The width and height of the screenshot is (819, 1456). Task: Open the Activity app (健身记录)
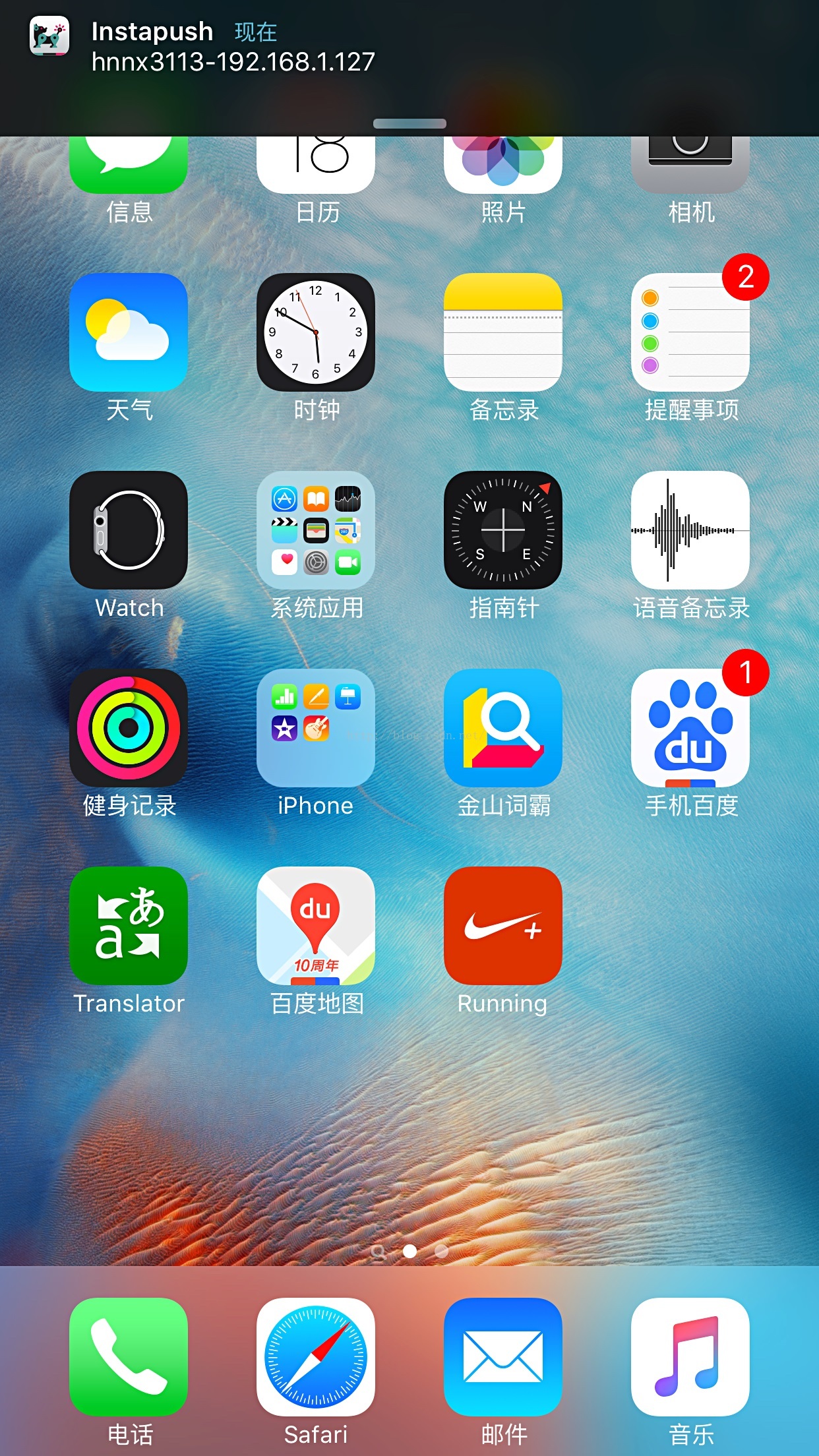click(129, 728)
